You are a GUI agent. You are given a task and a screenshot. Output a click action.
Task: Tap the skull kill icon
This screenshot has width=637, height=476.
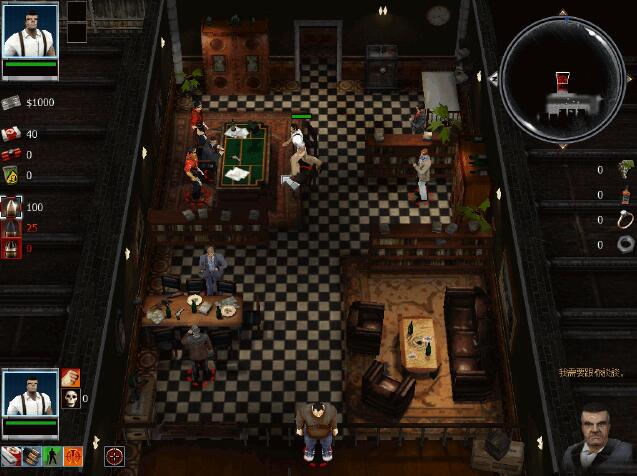pyautogui.click(x=70, y=399)
